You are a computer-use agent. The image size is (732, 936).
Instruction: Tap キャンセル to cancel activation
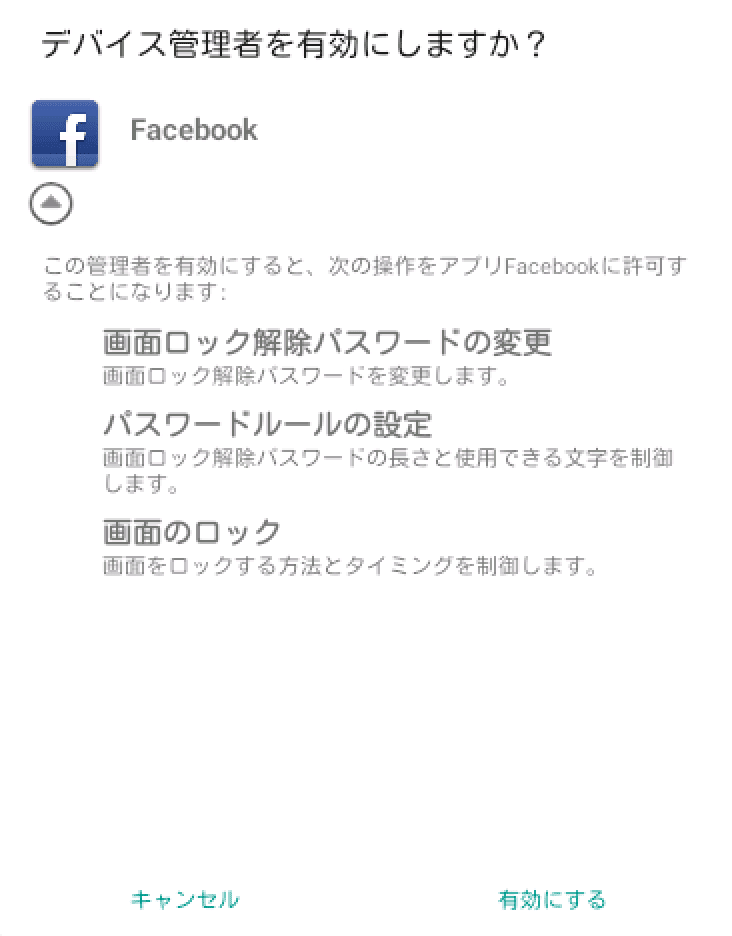[x=185, y=899]
